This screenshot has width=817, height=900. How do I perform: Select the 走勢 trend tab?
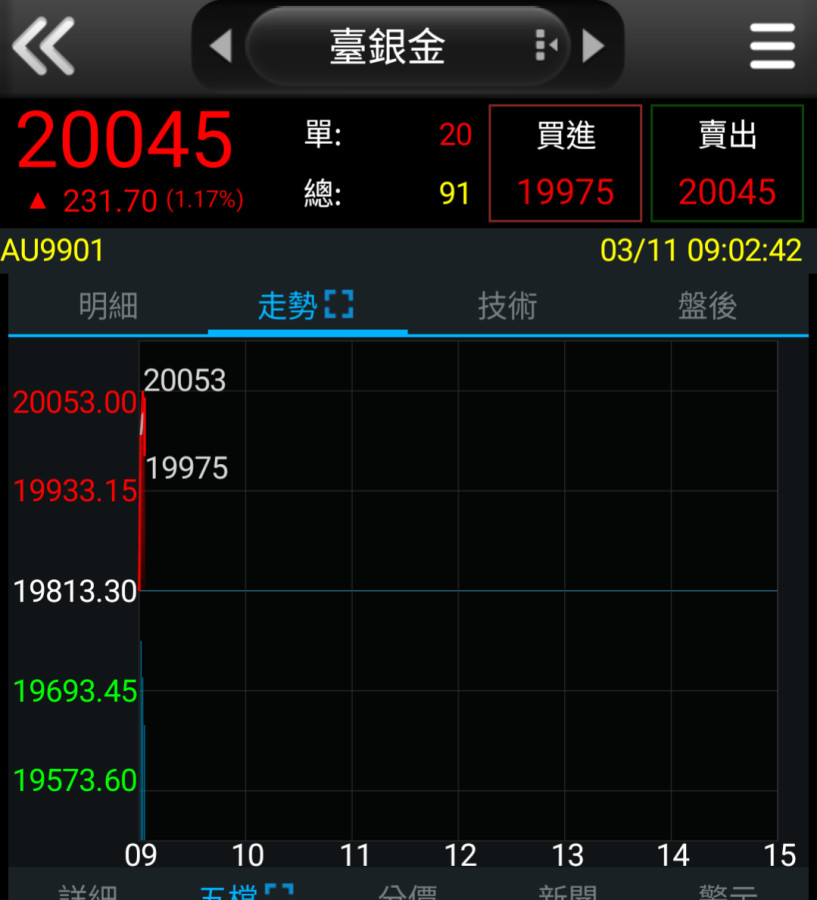point(306,306)
